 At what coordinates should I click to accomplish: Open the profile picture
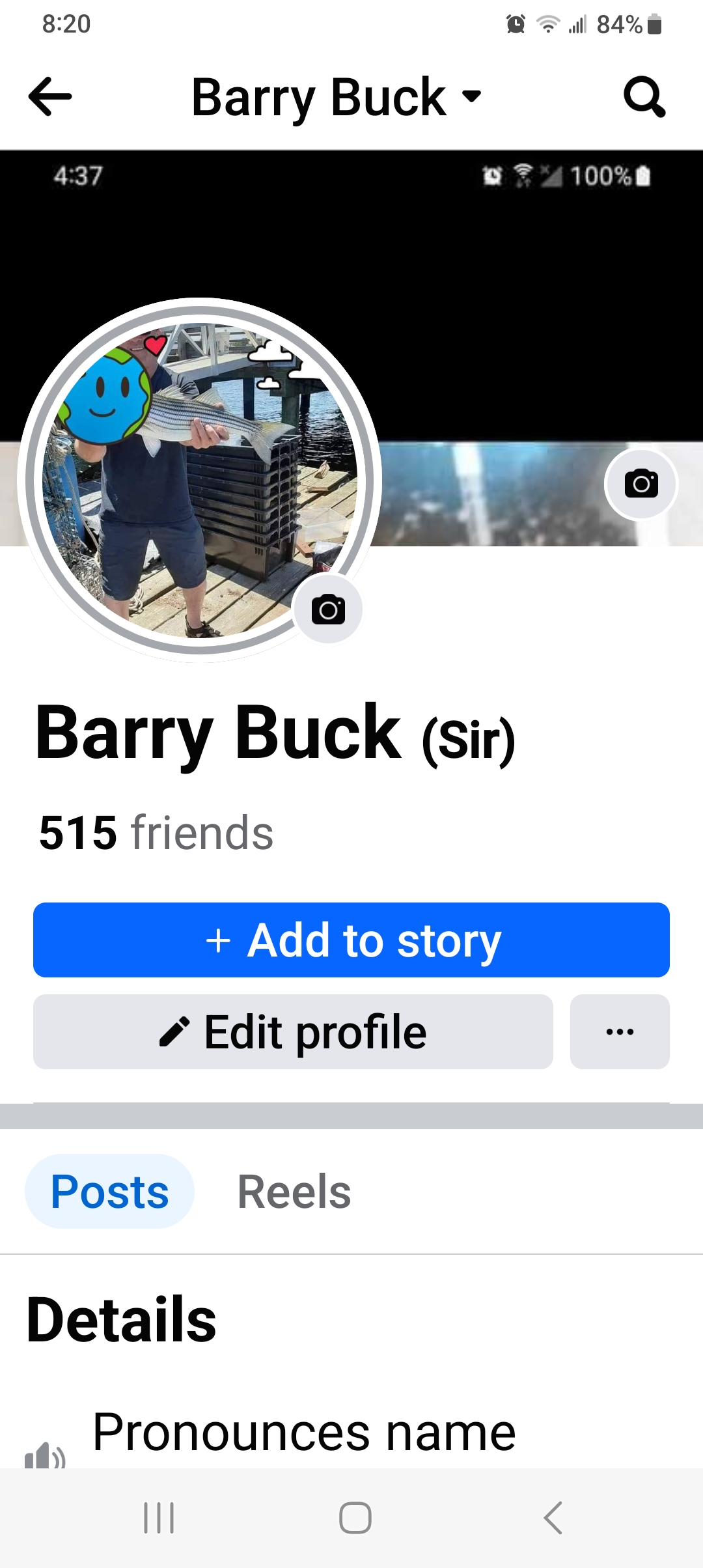tap(199, 480)
